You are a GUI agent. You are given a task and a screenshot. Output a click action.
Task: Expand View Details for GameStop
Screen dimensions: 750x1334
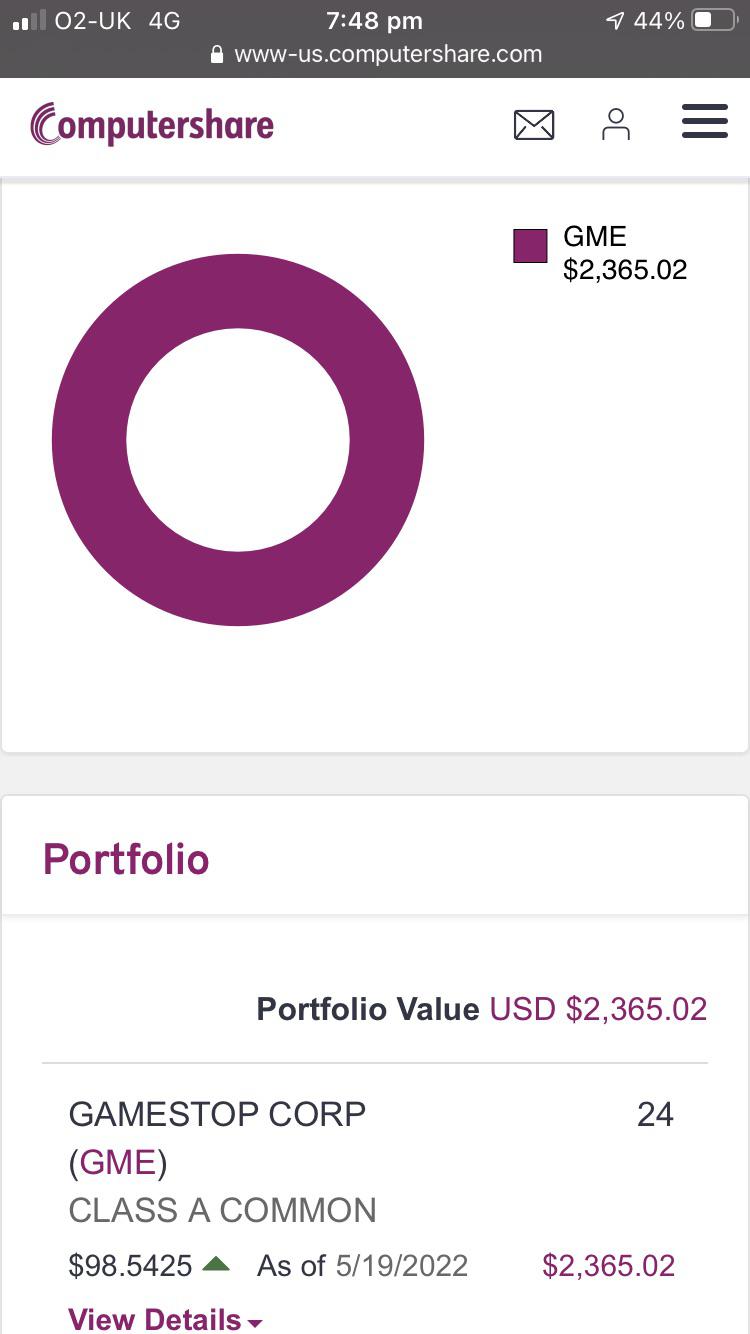click(165, 1319)
